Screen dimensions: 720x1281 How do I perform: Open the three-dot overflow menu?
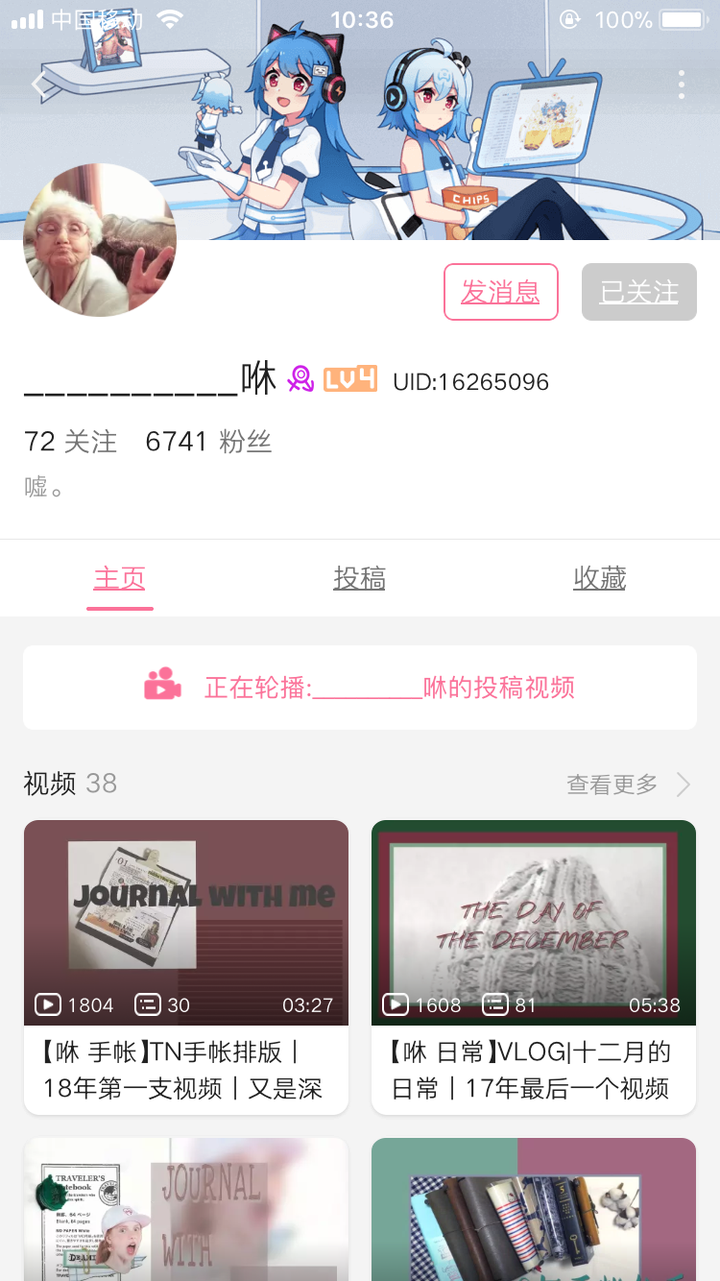pyautogui.click(x=681, y=84)
